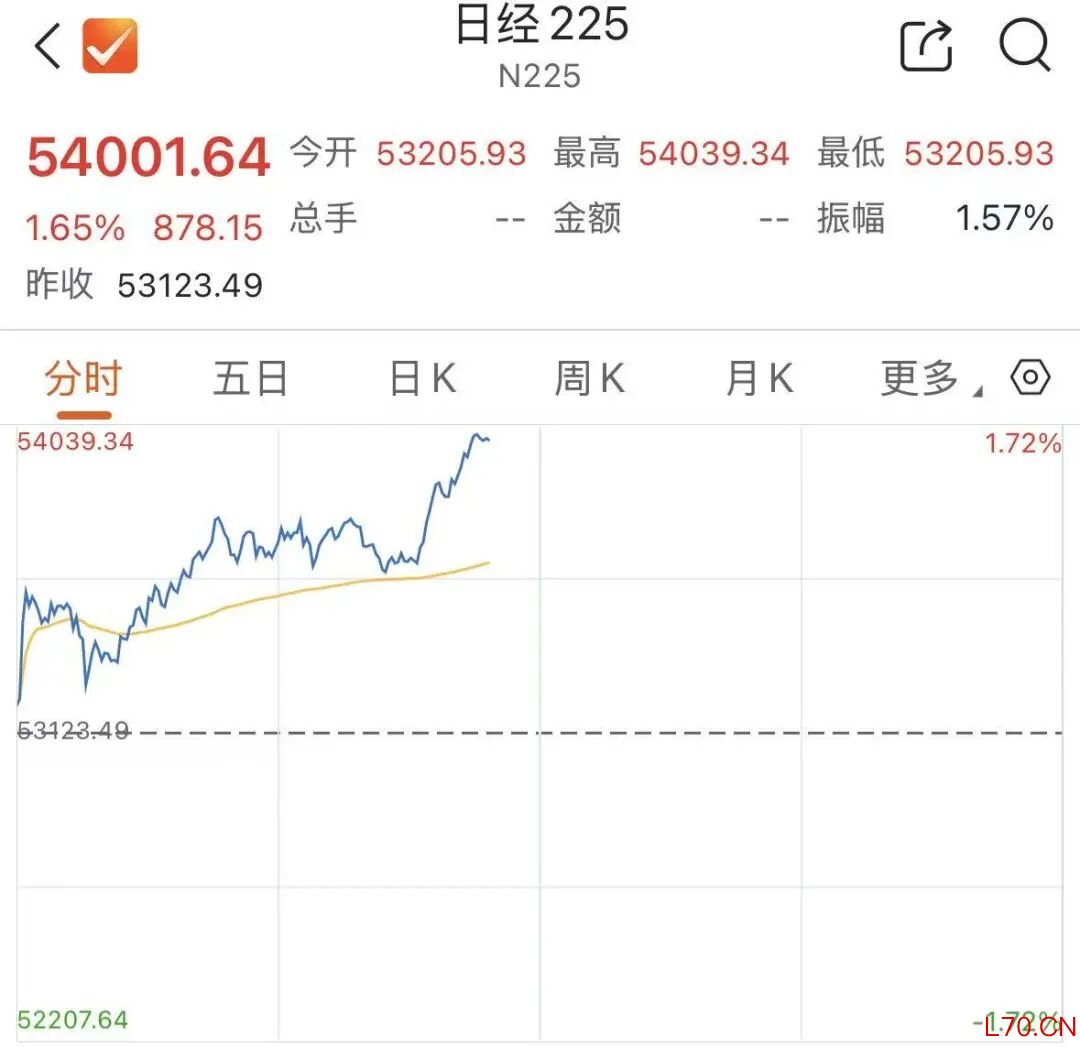The width and height of the screenshot is (1080, 1047).
Task: Switch to the 五日 chart tab
Action: click(x=250, y=380)
